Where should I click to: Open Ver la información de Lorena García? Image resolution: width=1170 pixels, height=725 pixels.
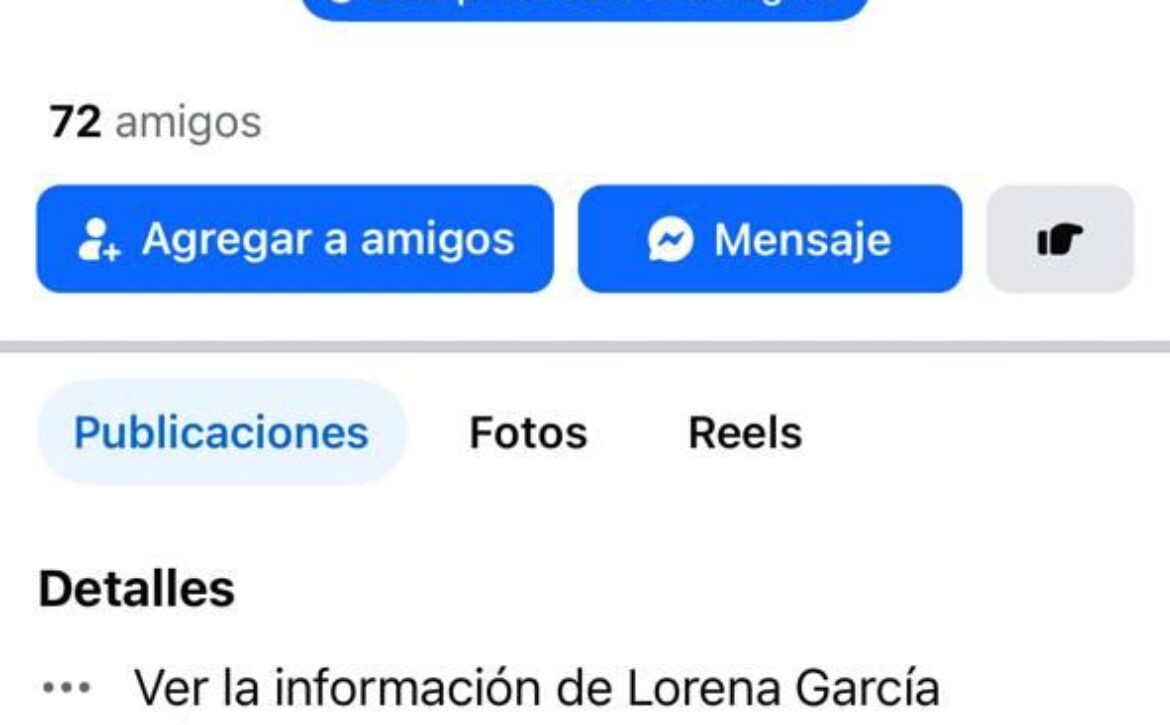[536, 688]
